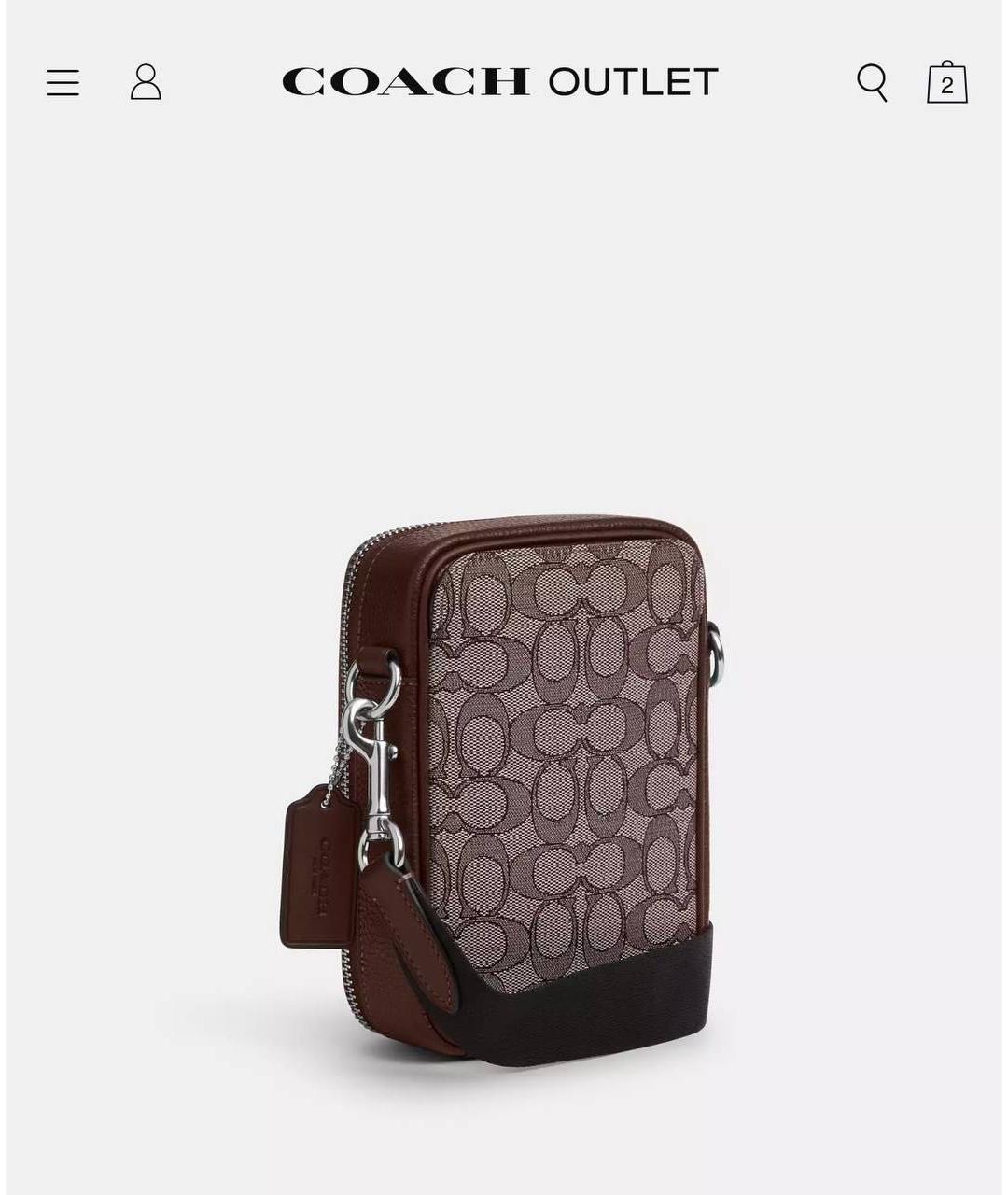Go to Coach Outlet home logo
This screenshot has height=1195, width=1008.
[499, 82]
